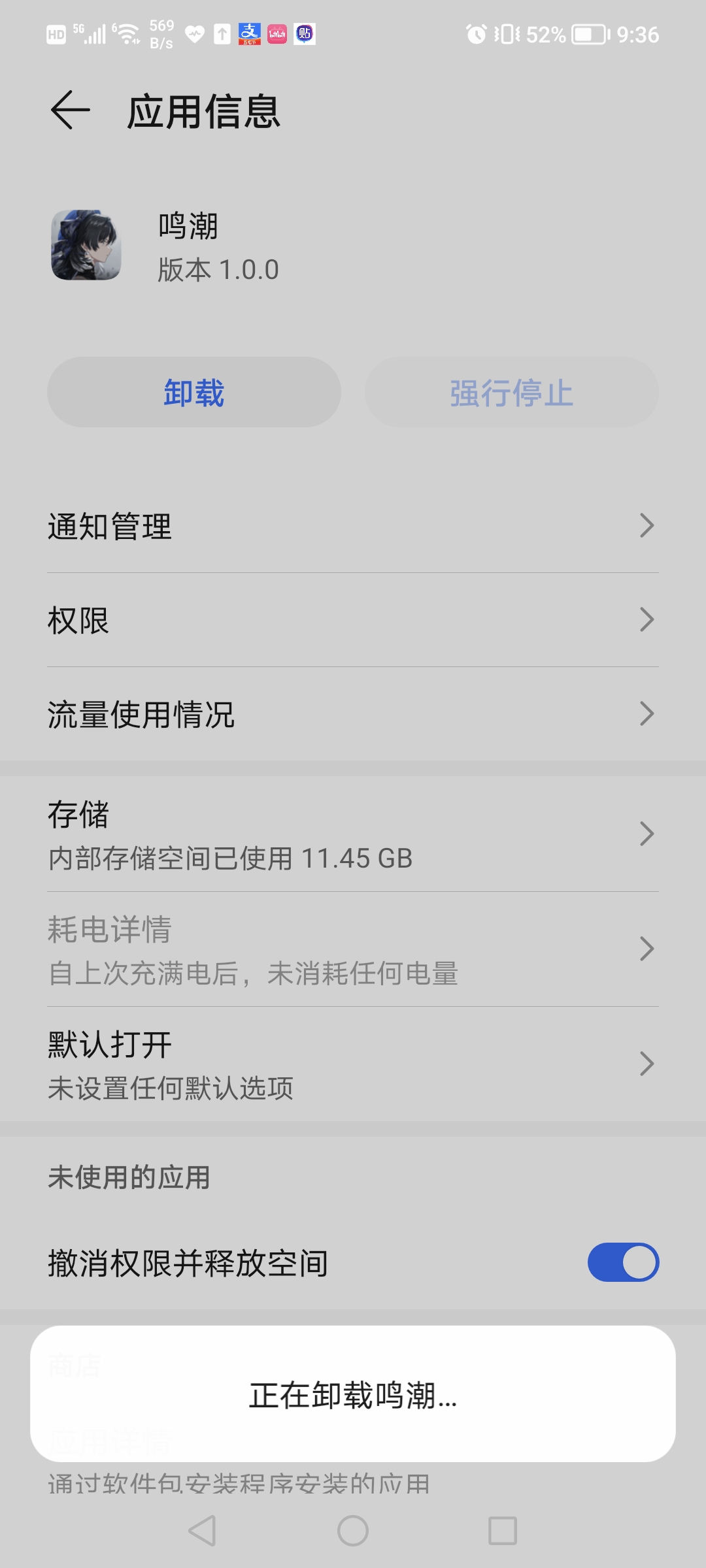Open recent apps via the square button
706x1568 pixels.
pyautogui.click(x=502, y=1531)
